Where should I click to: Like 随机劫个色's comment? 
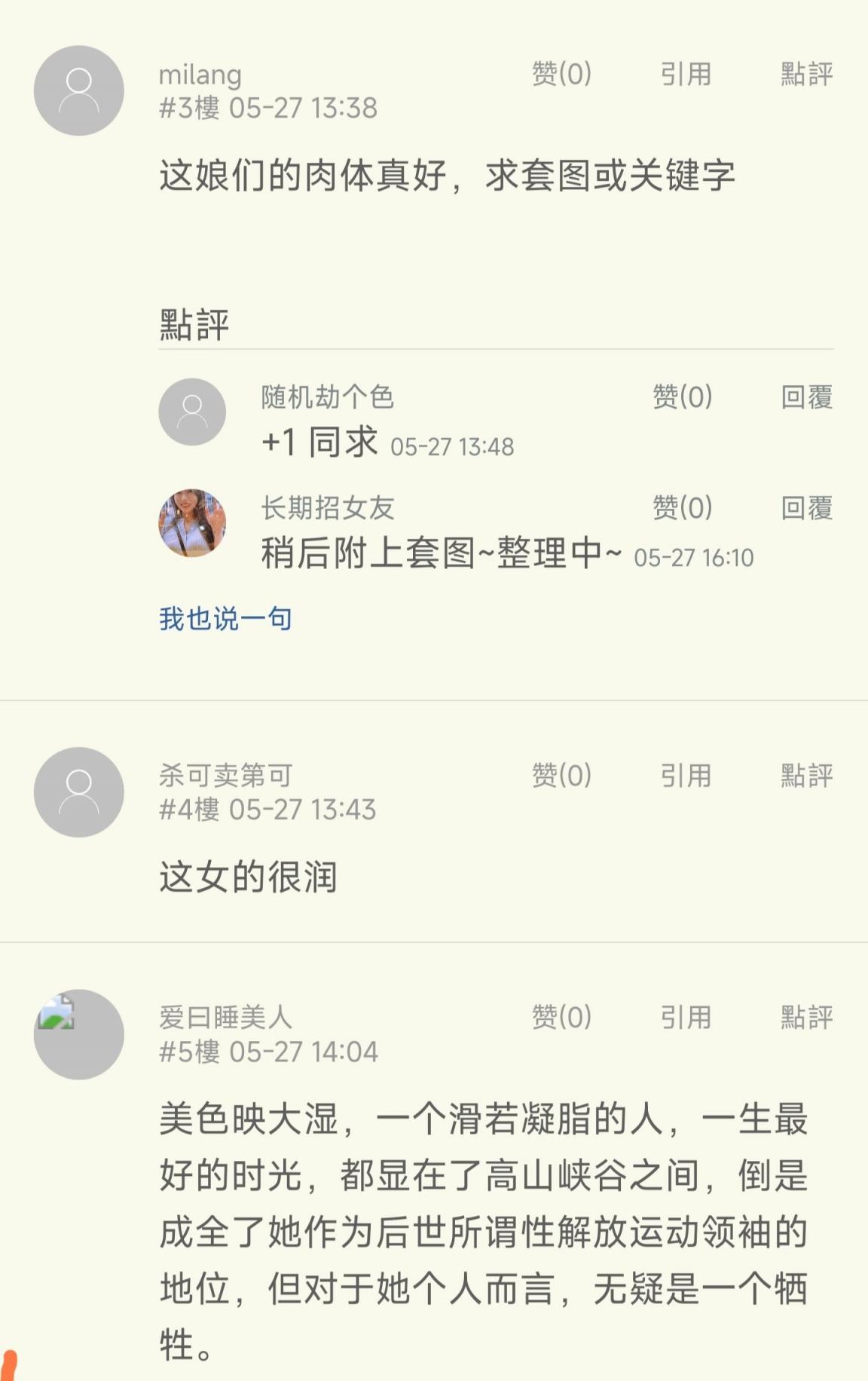click(682, 397)
